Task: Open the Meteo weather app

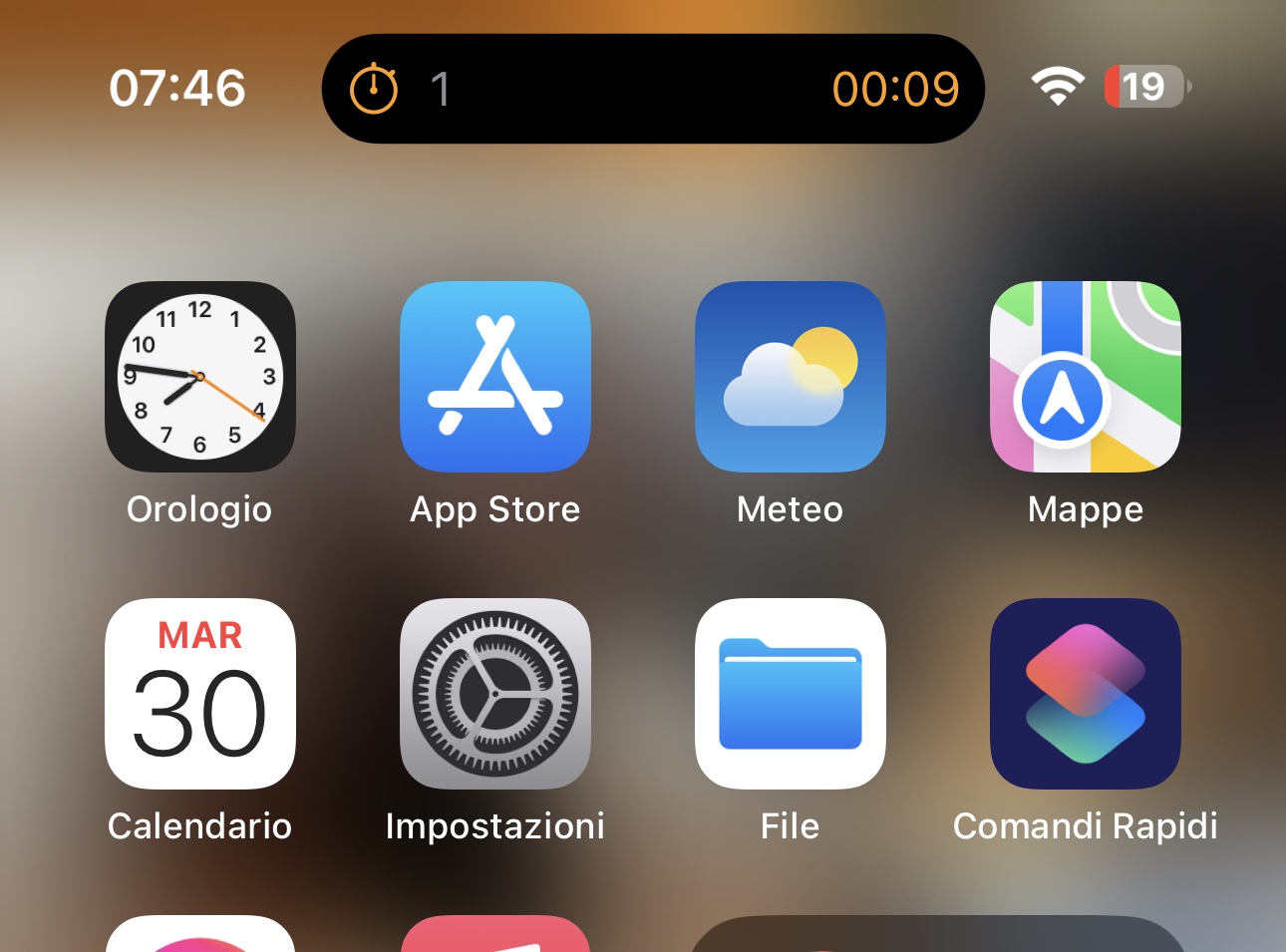Action: coord(790,377)
